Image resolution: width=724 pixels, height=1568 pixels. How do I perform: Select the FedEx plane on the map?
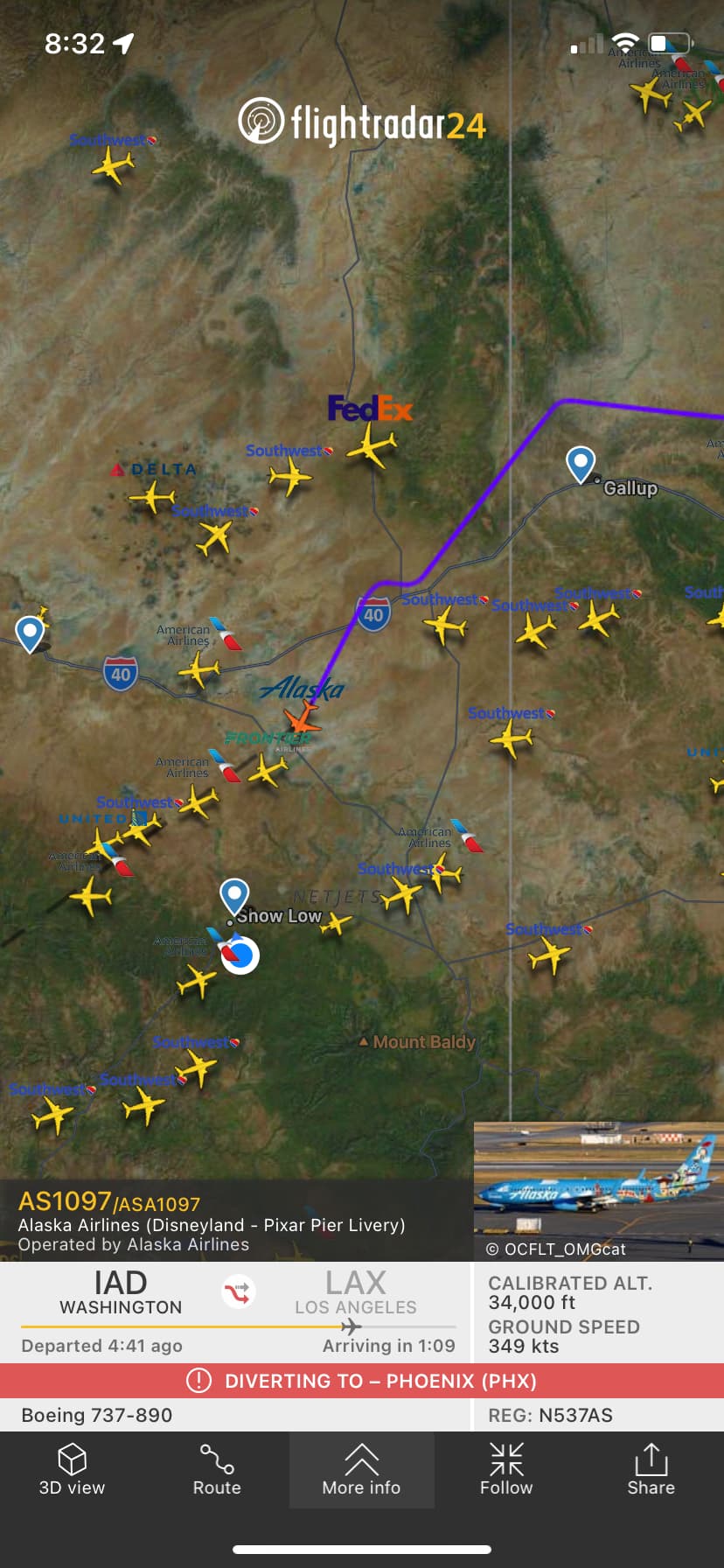pyautogui.click(x=372, y=447)
